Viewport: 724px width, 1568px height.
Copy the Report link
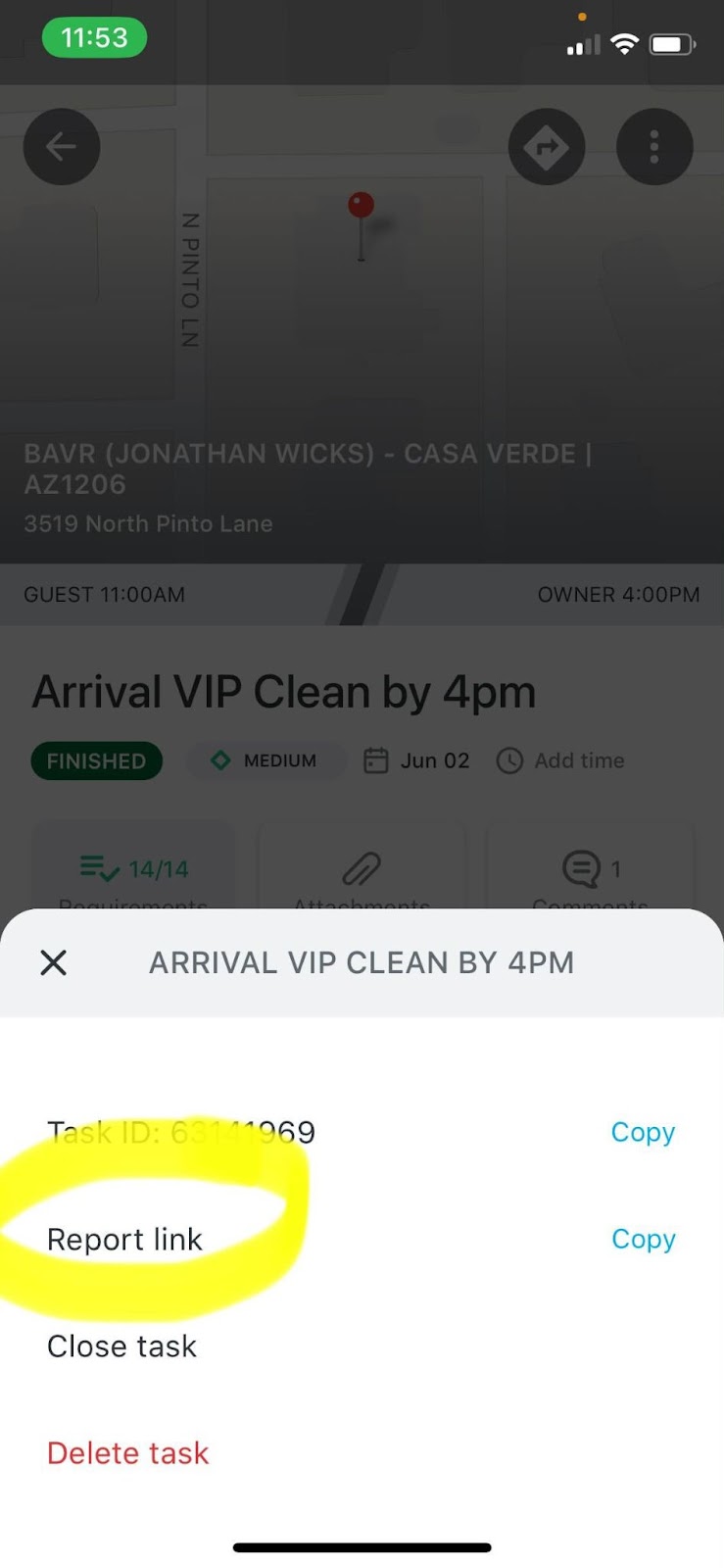(643, 1239)
